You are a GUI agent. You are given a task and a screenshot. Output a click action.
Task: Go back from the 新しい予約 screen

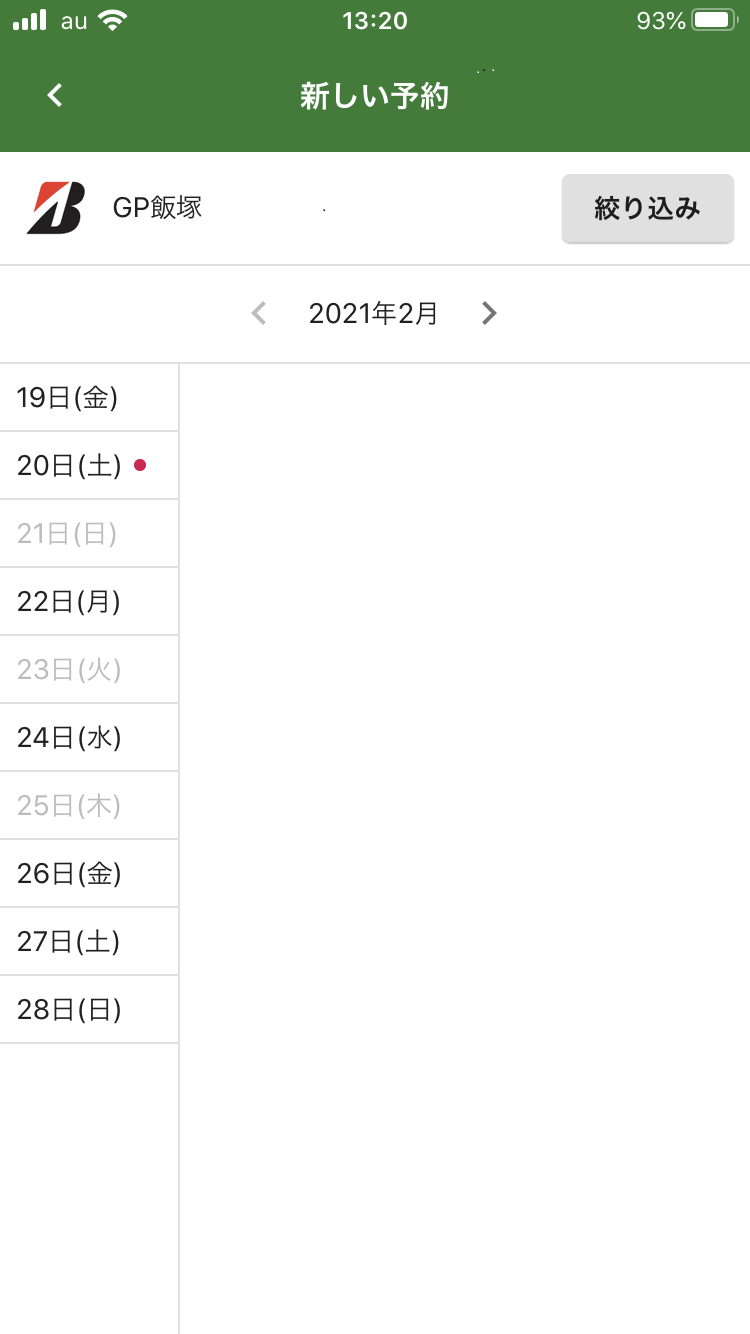tap(55, 96)
